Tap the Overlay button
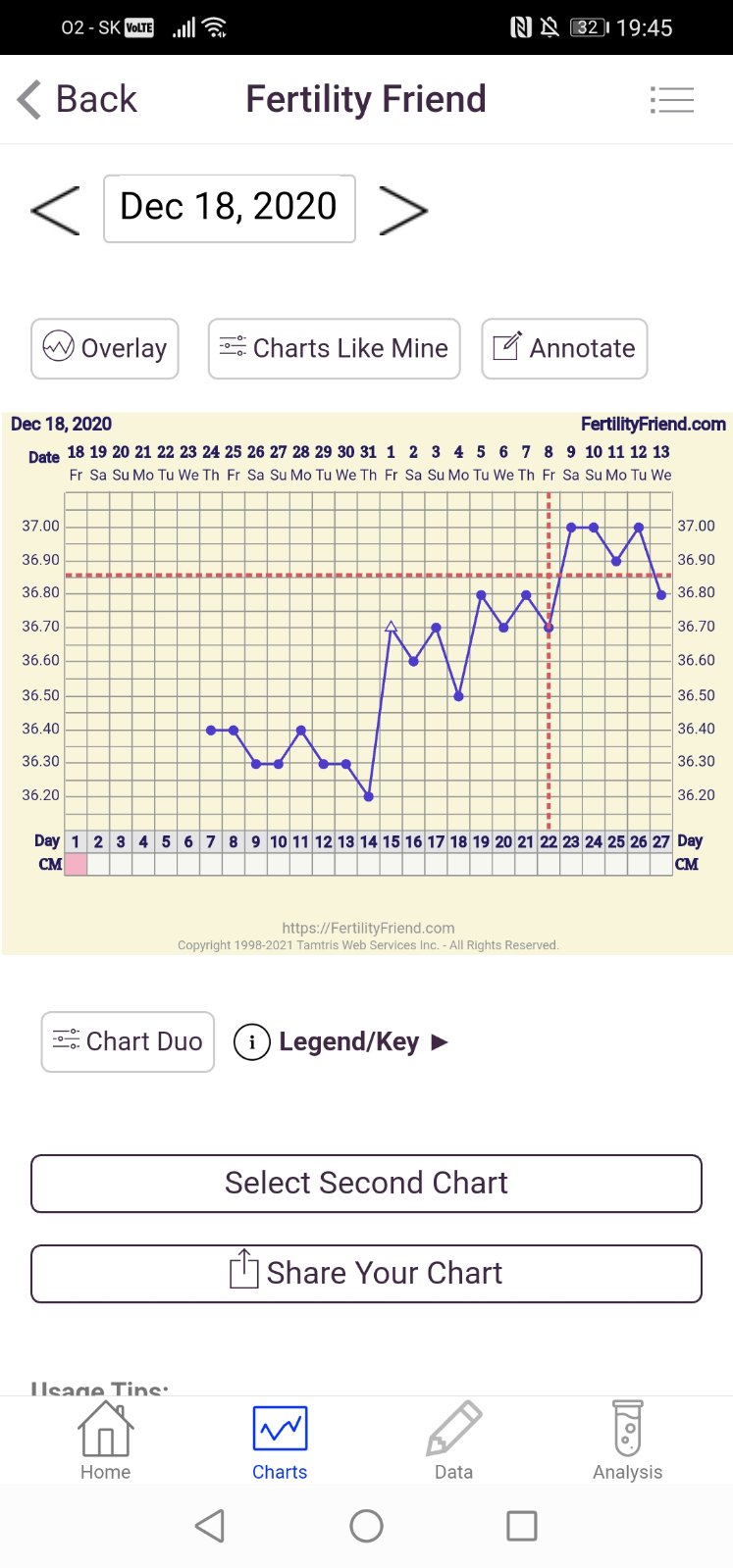733x1568 pixels. (x=105, y=348)
